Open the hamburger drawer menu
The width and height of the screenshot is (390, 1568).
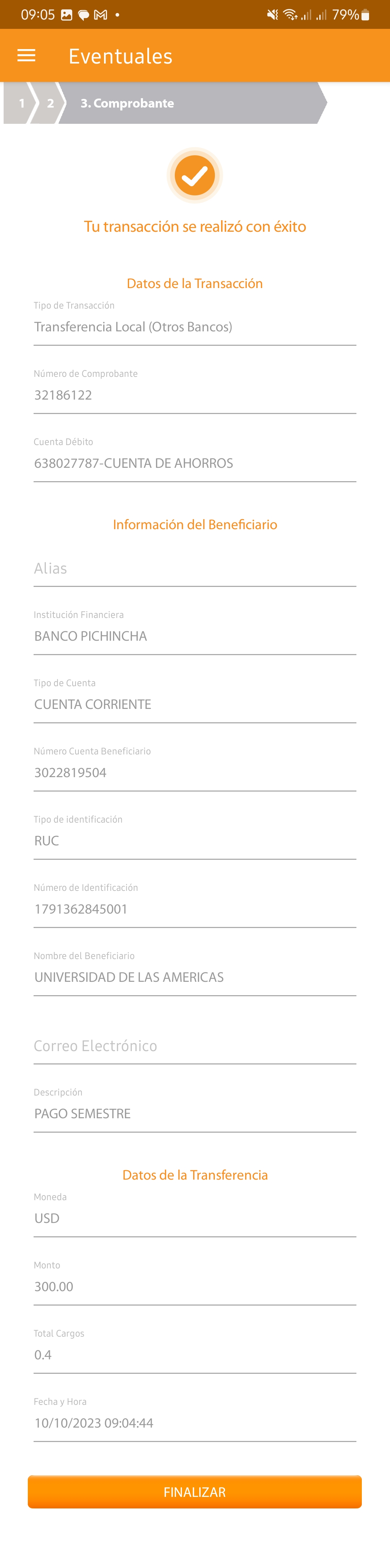coord(26,56)
